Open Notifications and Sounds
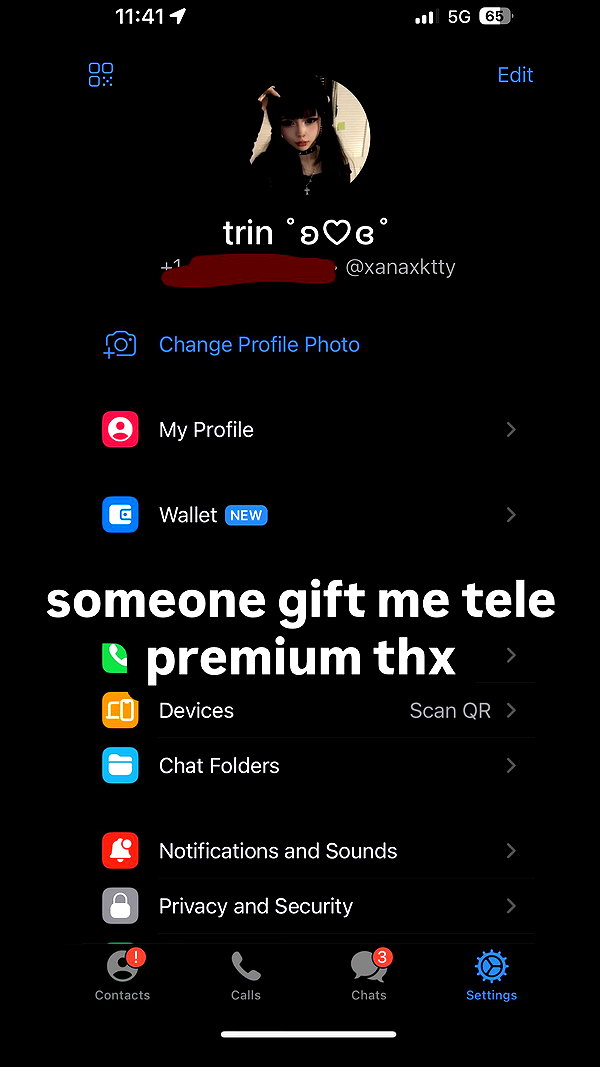This screenshot has width=600, height=1067. click(310, 851)
